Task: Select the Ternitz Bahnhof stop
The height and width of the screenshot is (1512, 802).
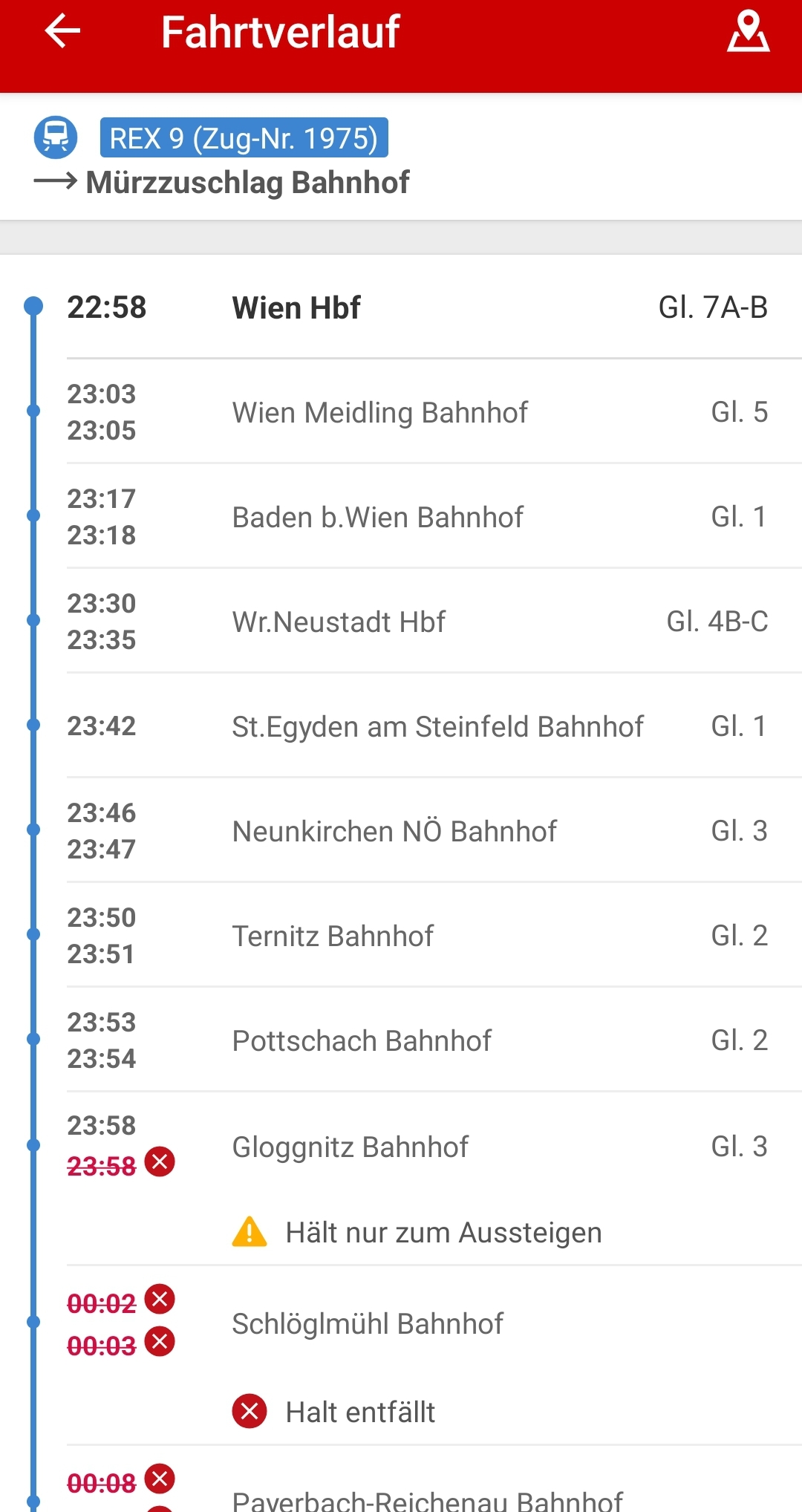Action: click(x=401, y=935)
